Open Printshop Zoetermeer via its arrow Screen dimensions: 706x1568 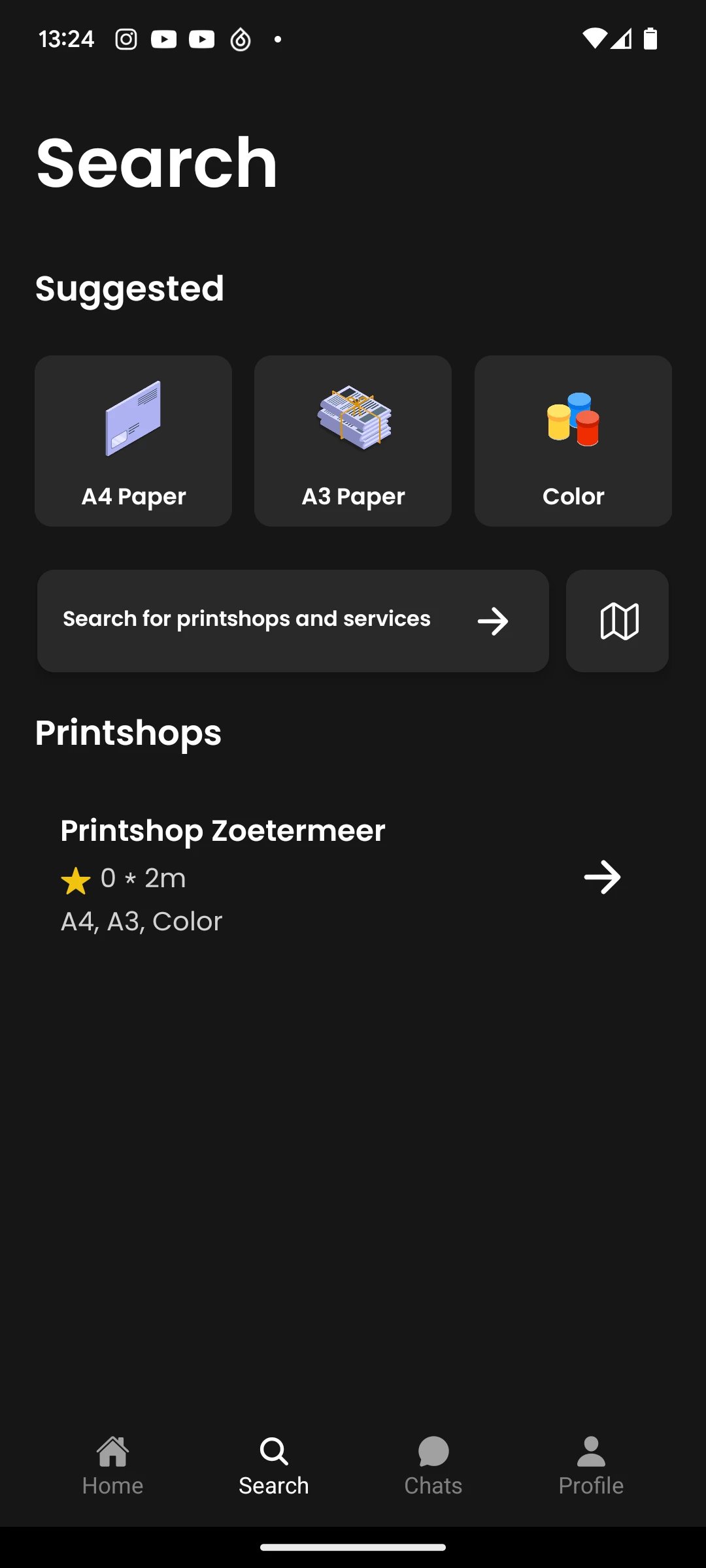601,877
